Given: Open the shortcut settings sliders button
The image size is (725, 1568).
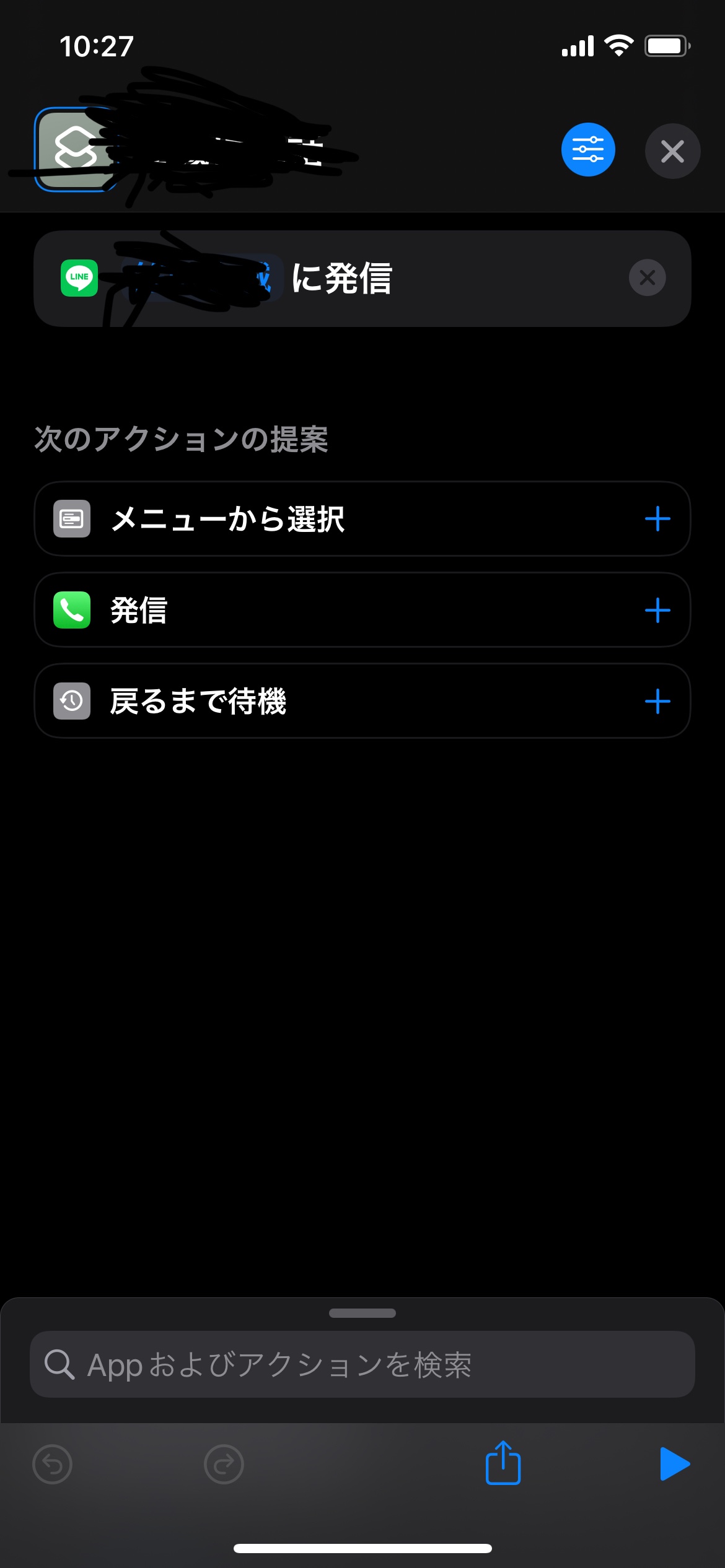Looking at the screenshot, I should (587, 150).
